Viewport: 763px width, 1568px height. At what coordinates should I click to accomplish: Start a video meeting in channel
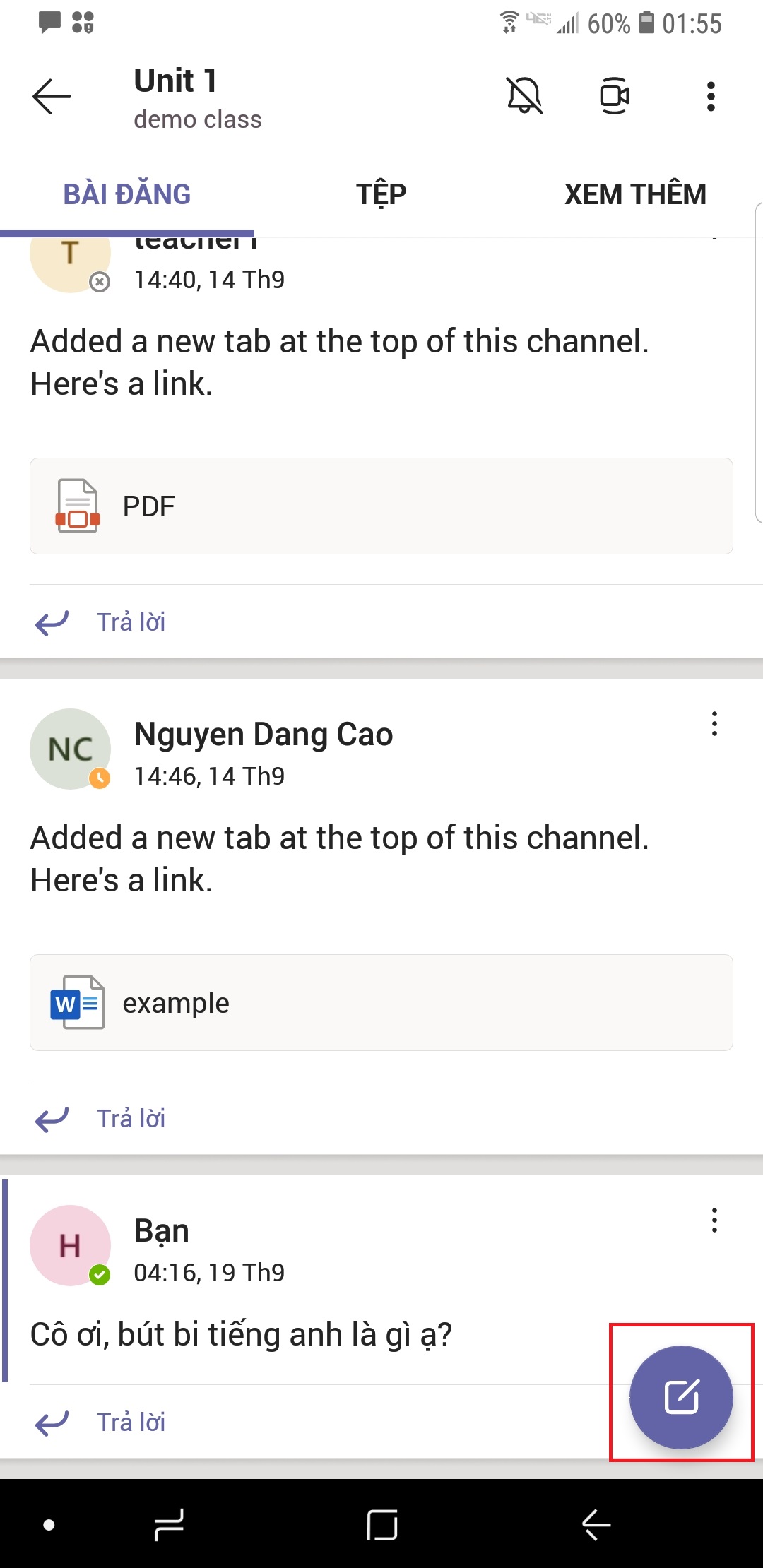[x=614, y=97]
